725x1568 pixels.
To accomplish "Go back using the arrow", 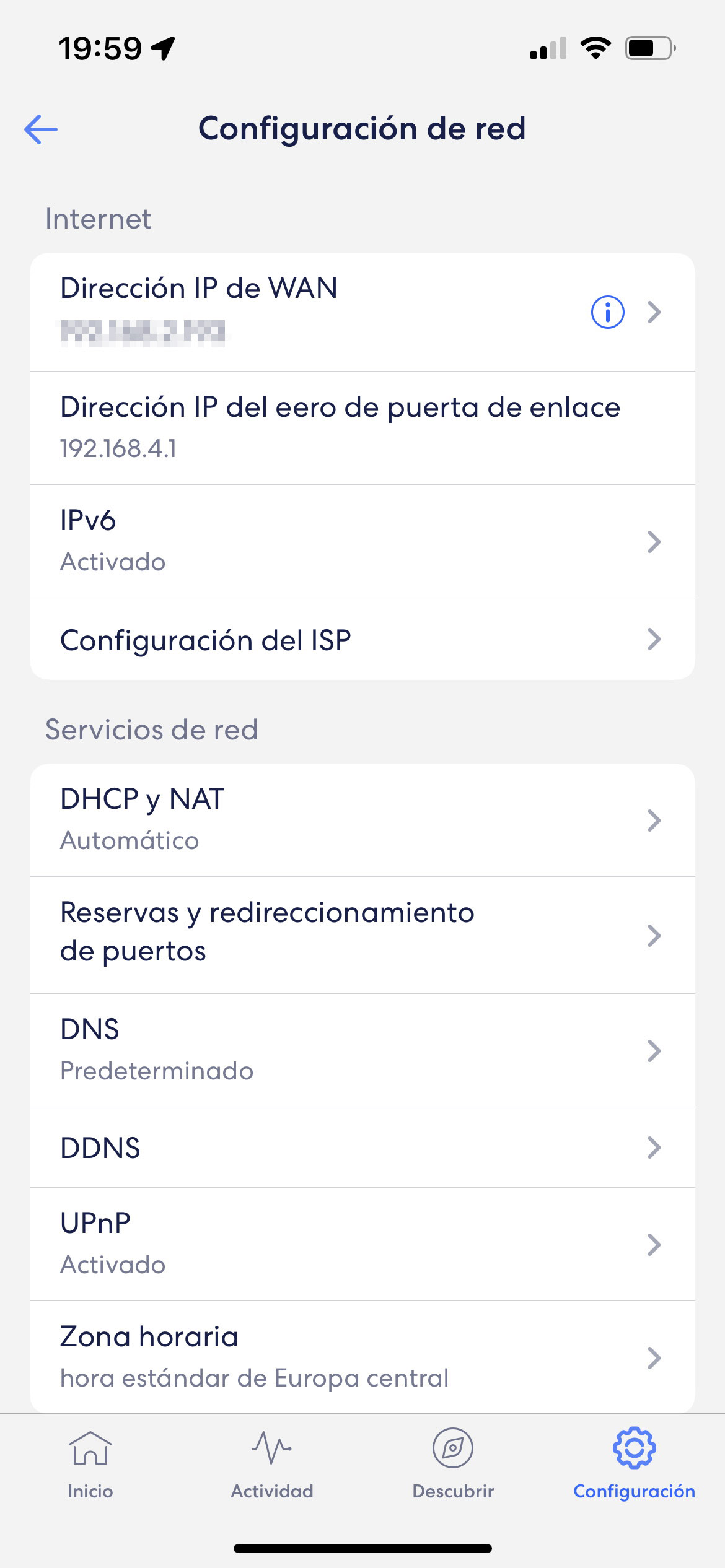I will tap(41, 129).
